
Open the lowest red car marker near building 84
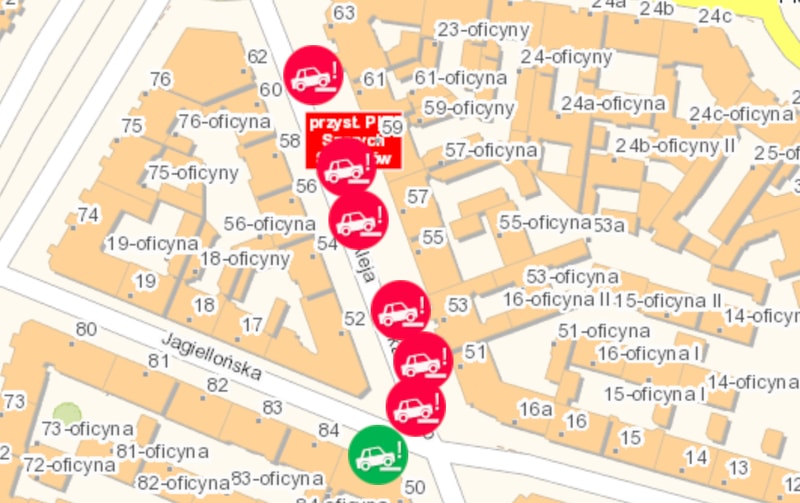[x=415, y=406]
